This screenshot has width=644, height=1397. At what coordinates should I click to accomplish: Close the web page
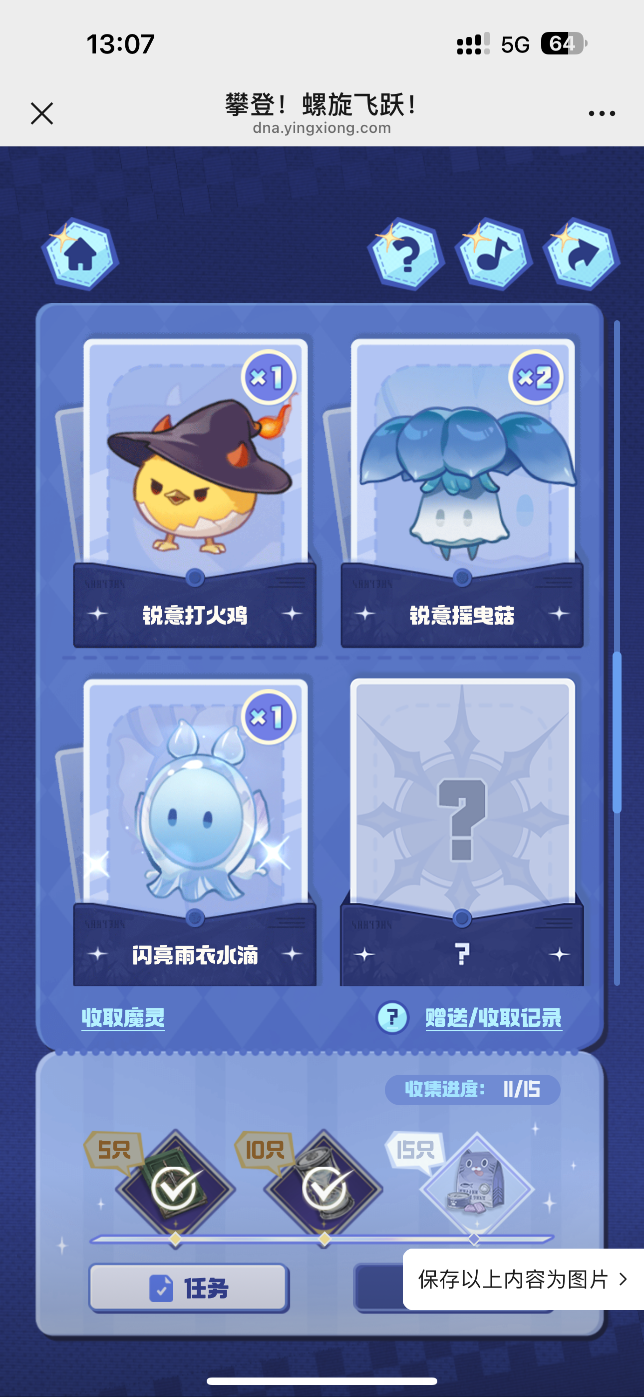[41, 113]
